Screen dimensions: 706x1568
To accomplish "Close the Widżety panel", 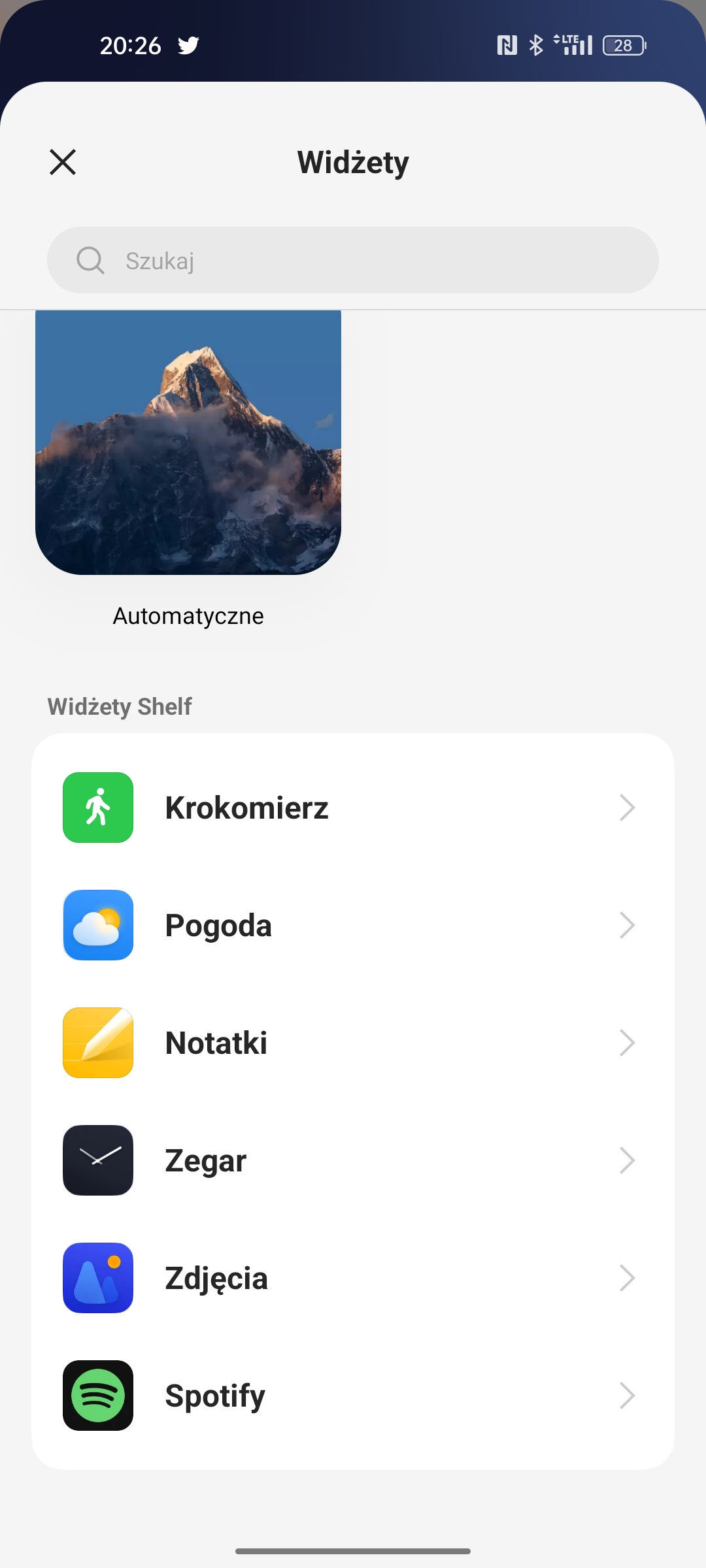I will pos(62,161).
